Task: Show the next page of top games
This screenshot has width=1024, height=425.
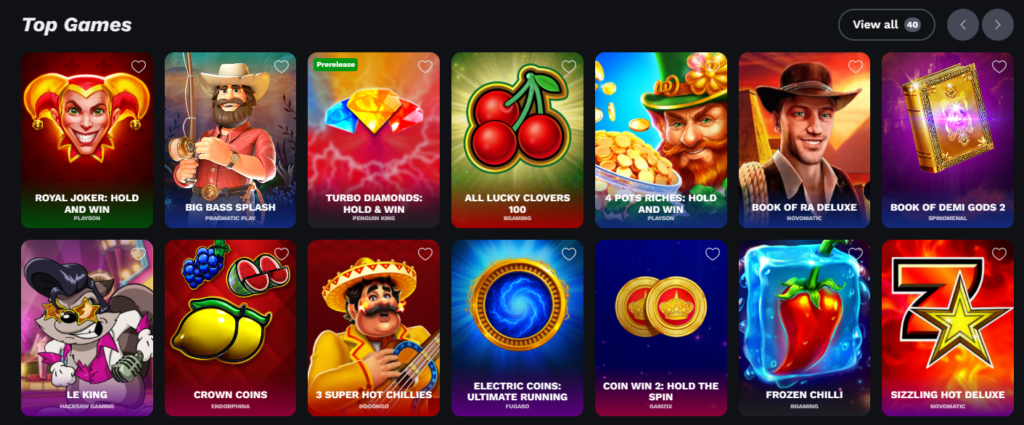Action: coord(998,24)
